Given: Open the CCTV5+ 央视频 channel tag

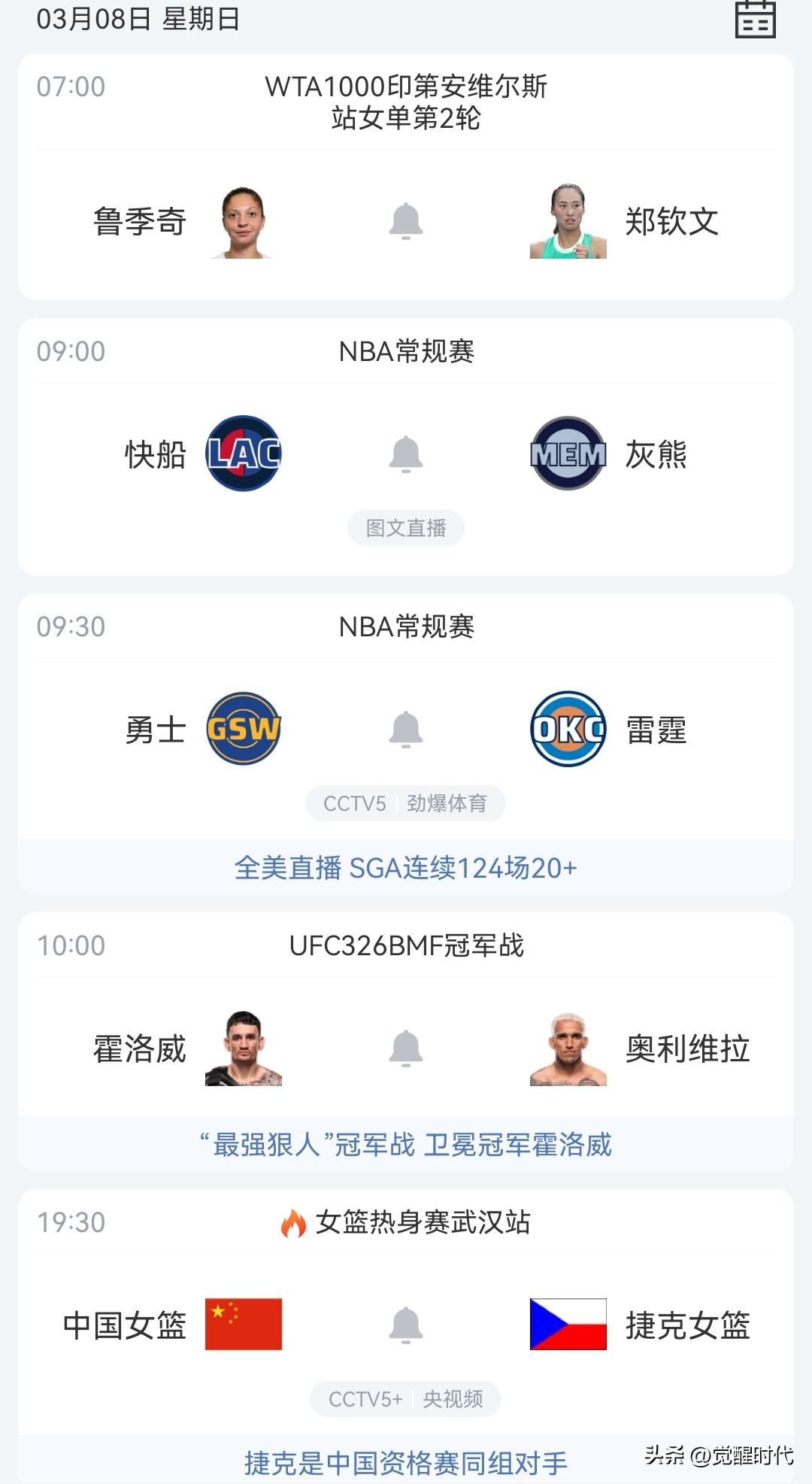Looking at the screenshot, I should (x=406, y=1399).
